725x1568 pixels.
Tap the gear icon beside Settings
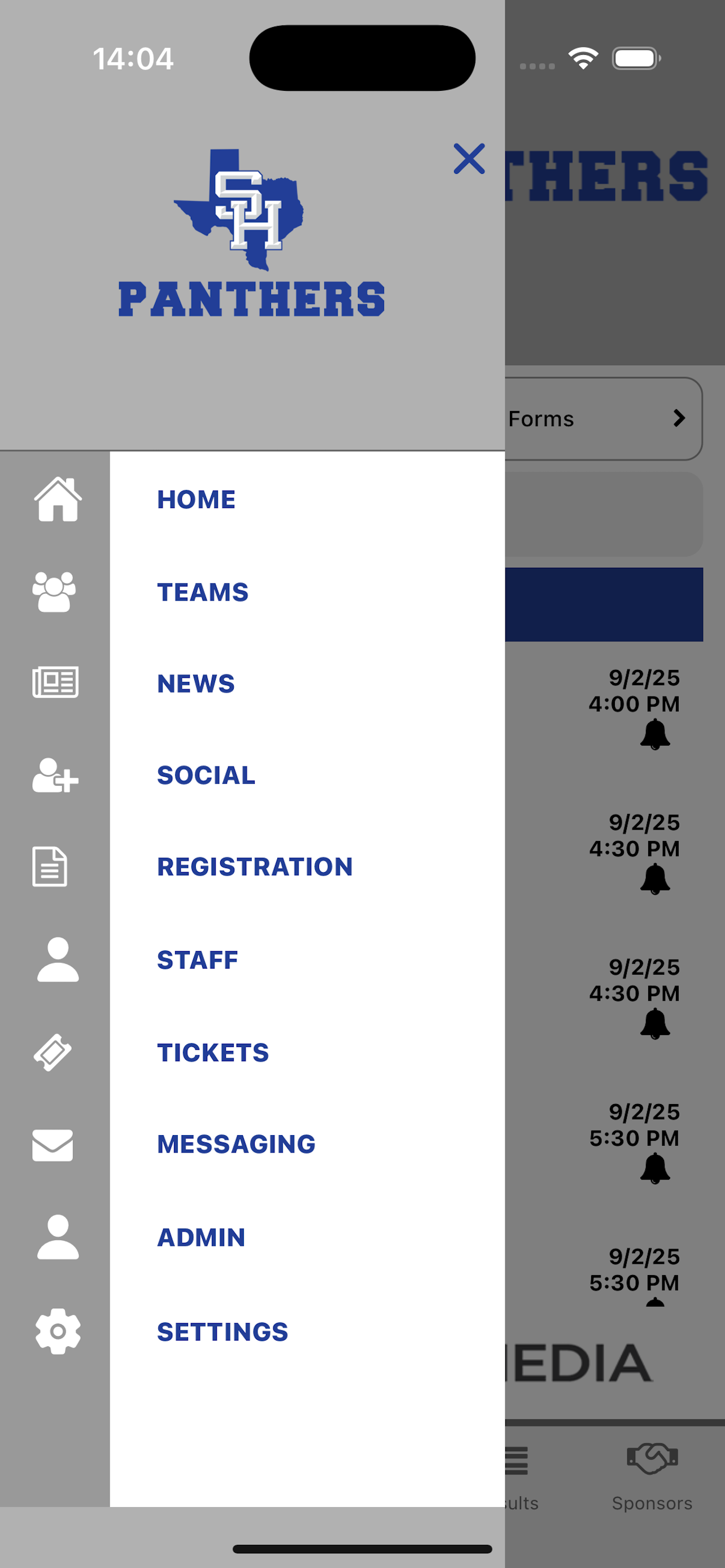(x=58, y=1331)
